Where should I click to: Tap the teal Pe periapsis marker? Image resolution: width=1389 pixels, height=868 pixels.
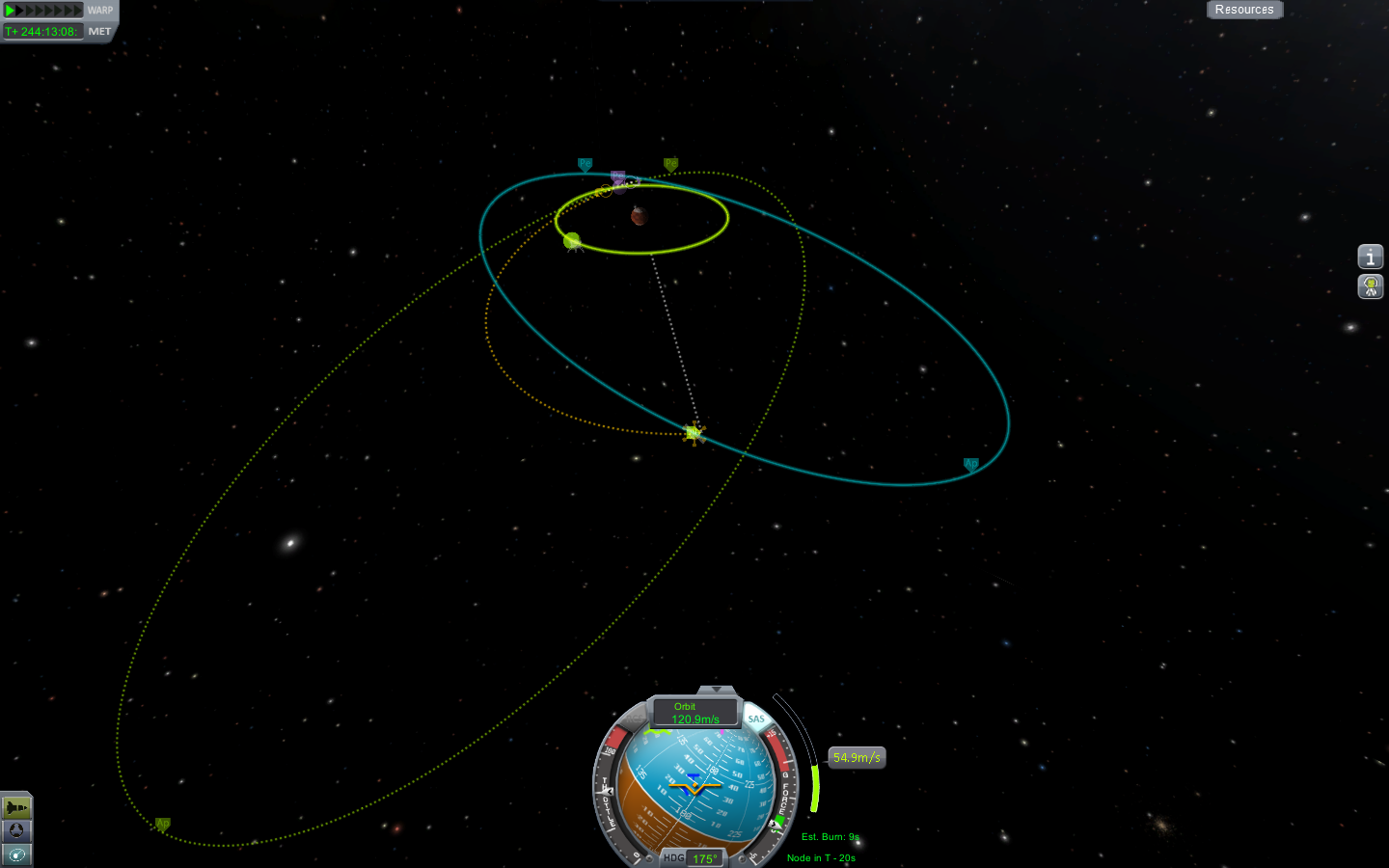[x=585, y=165]
